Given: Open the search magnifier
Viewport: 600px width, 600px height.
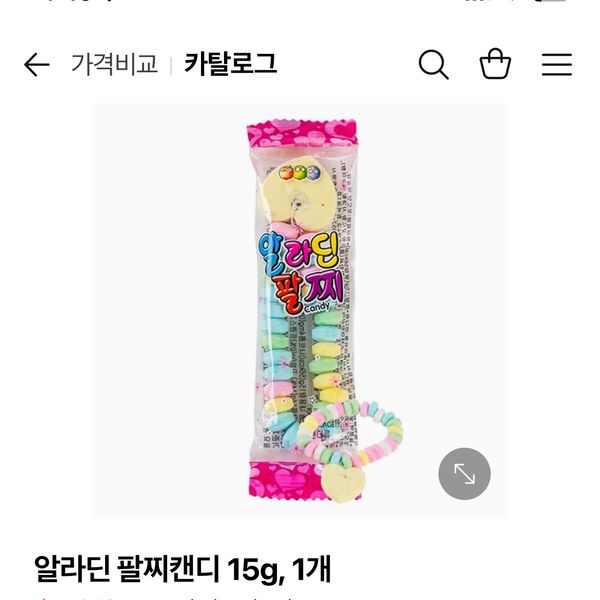Looking at the screenshot, I should click(433, 65).
